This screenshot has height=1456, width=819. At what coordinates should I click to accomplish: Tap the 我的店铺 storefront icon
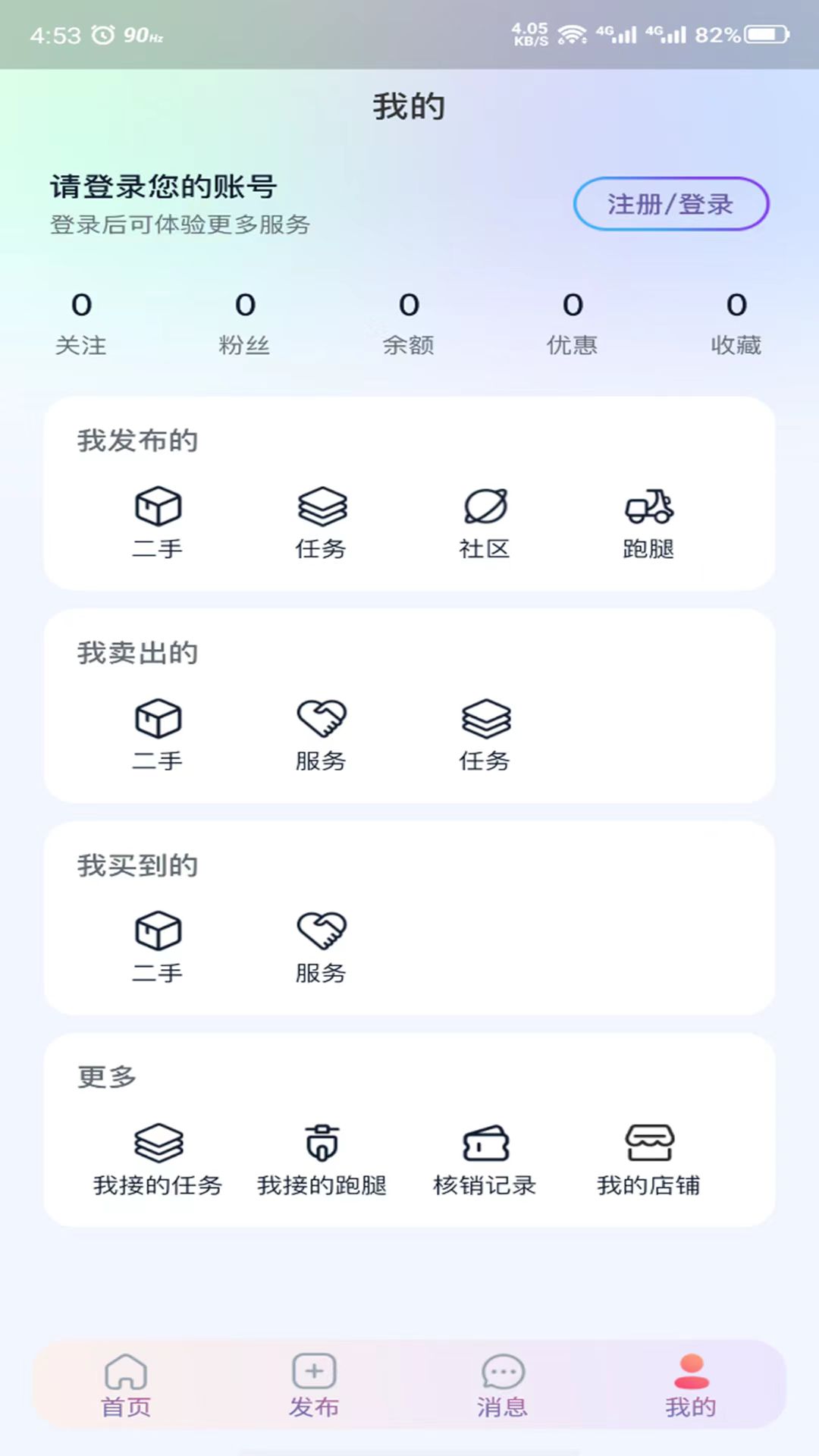[x=650, y=1141]
